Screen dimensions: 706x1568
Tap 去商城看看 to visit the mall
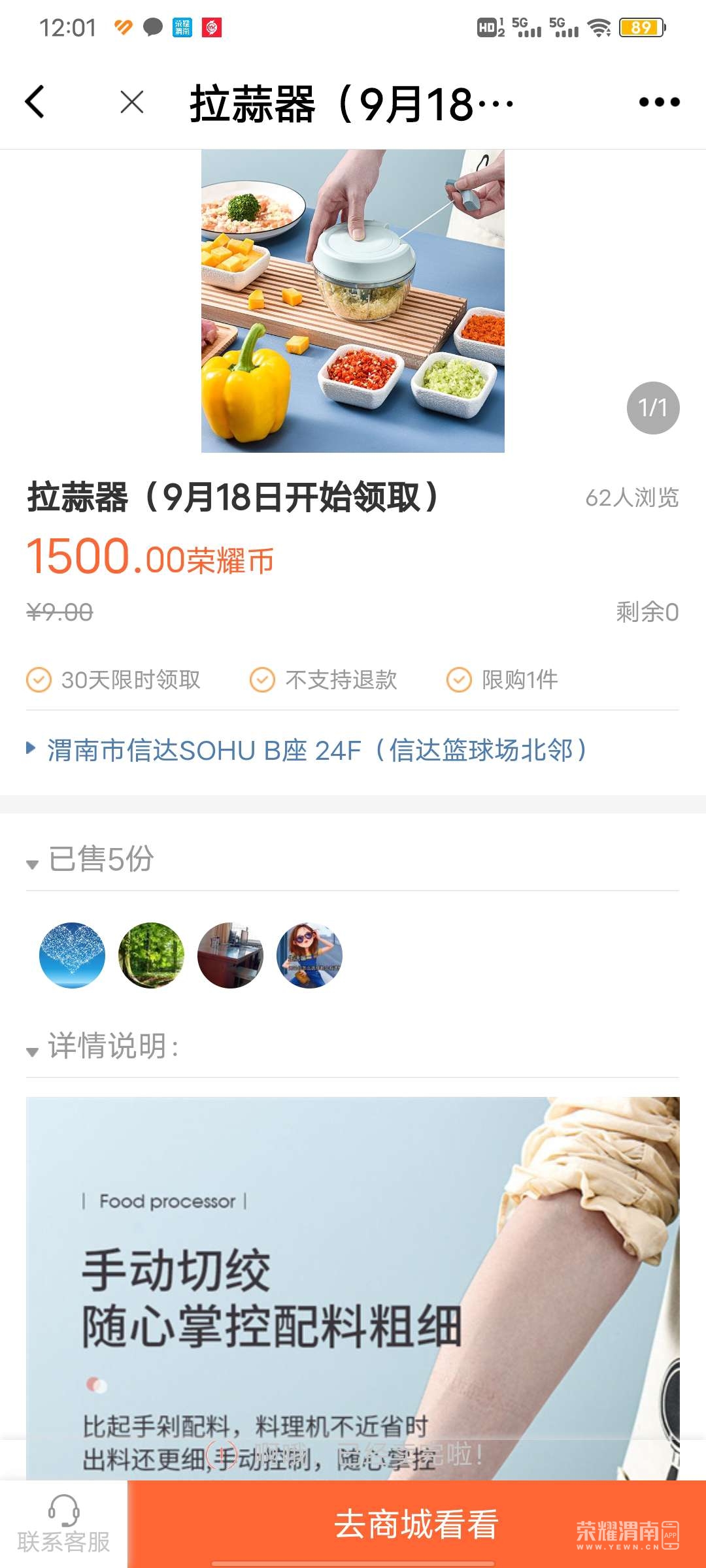tap(416, 1524)
